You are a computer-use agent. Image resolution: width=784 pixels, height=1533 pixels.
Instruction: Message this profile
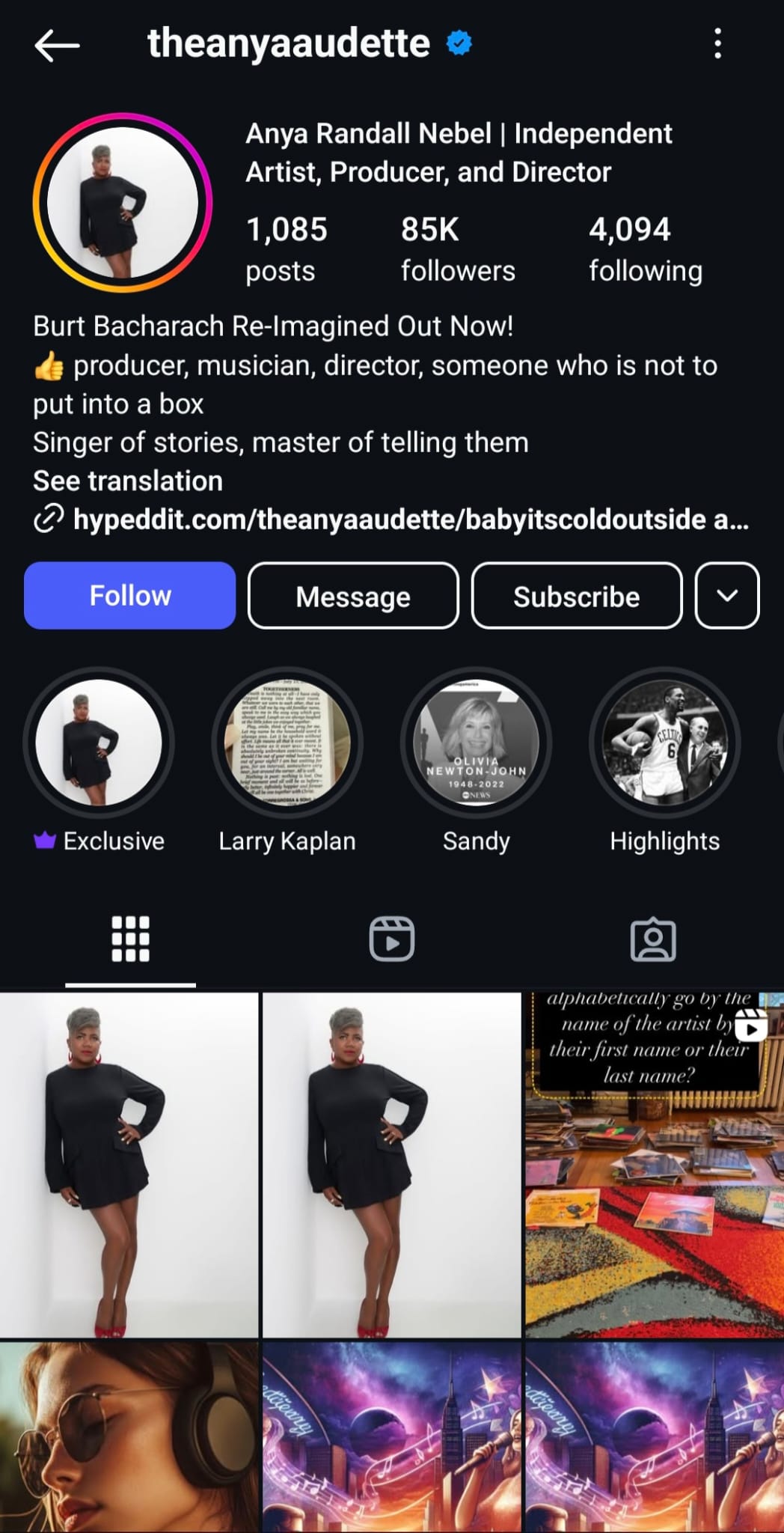[353, 596]
